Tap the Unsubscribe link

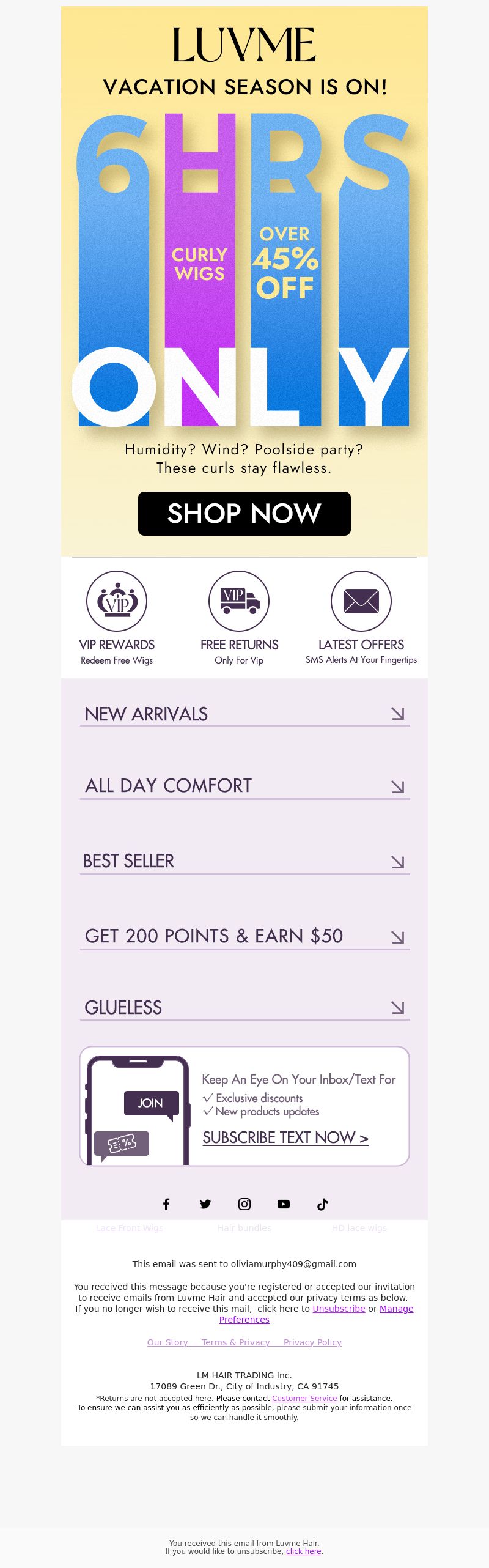pyautogui.click(x=339, y=1309)
